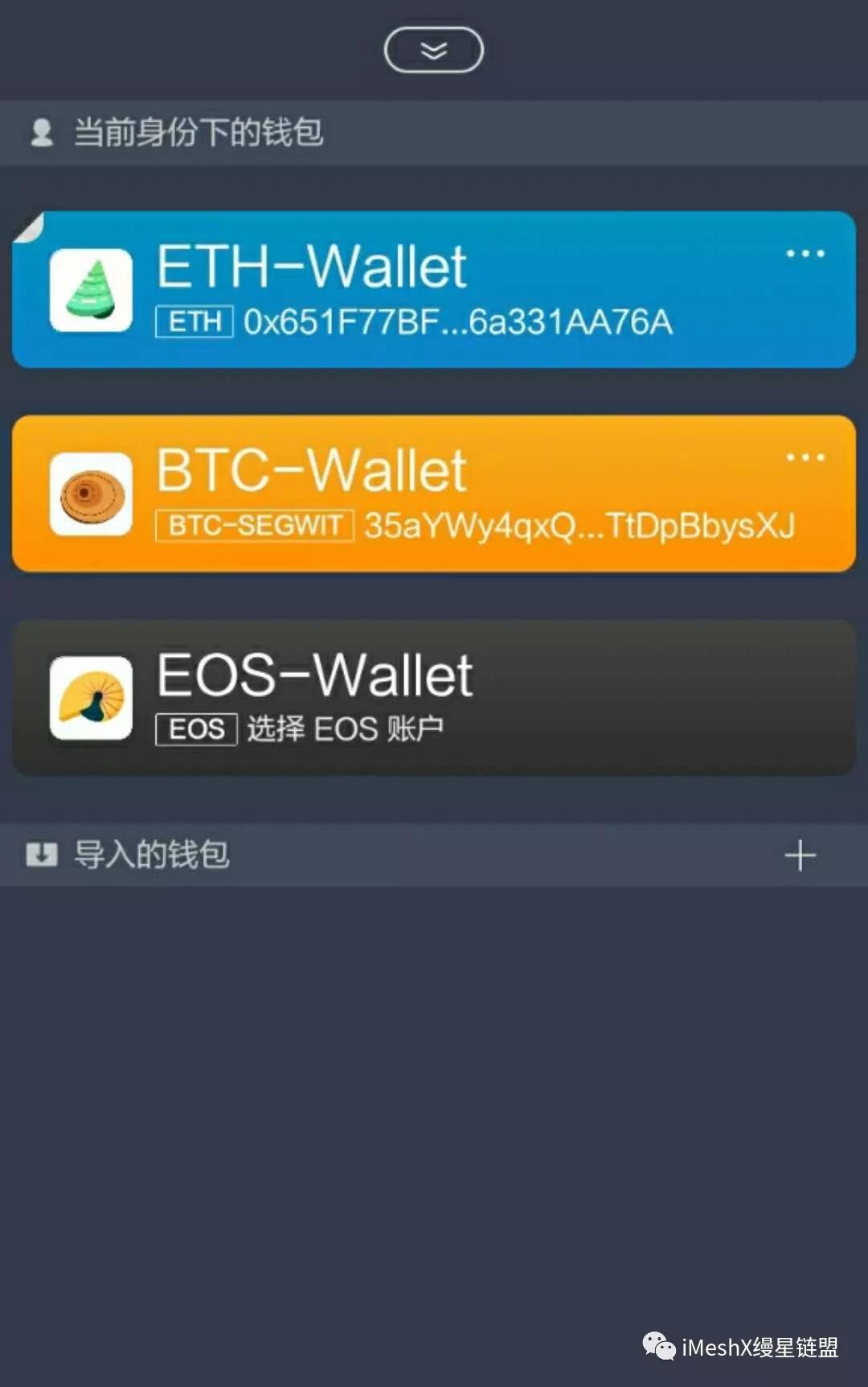Image resolution: width=868 pixels, height=1387 pixels.
Task: Select the orange BTC-Wallet card
Action: click(x=434, y=494)
